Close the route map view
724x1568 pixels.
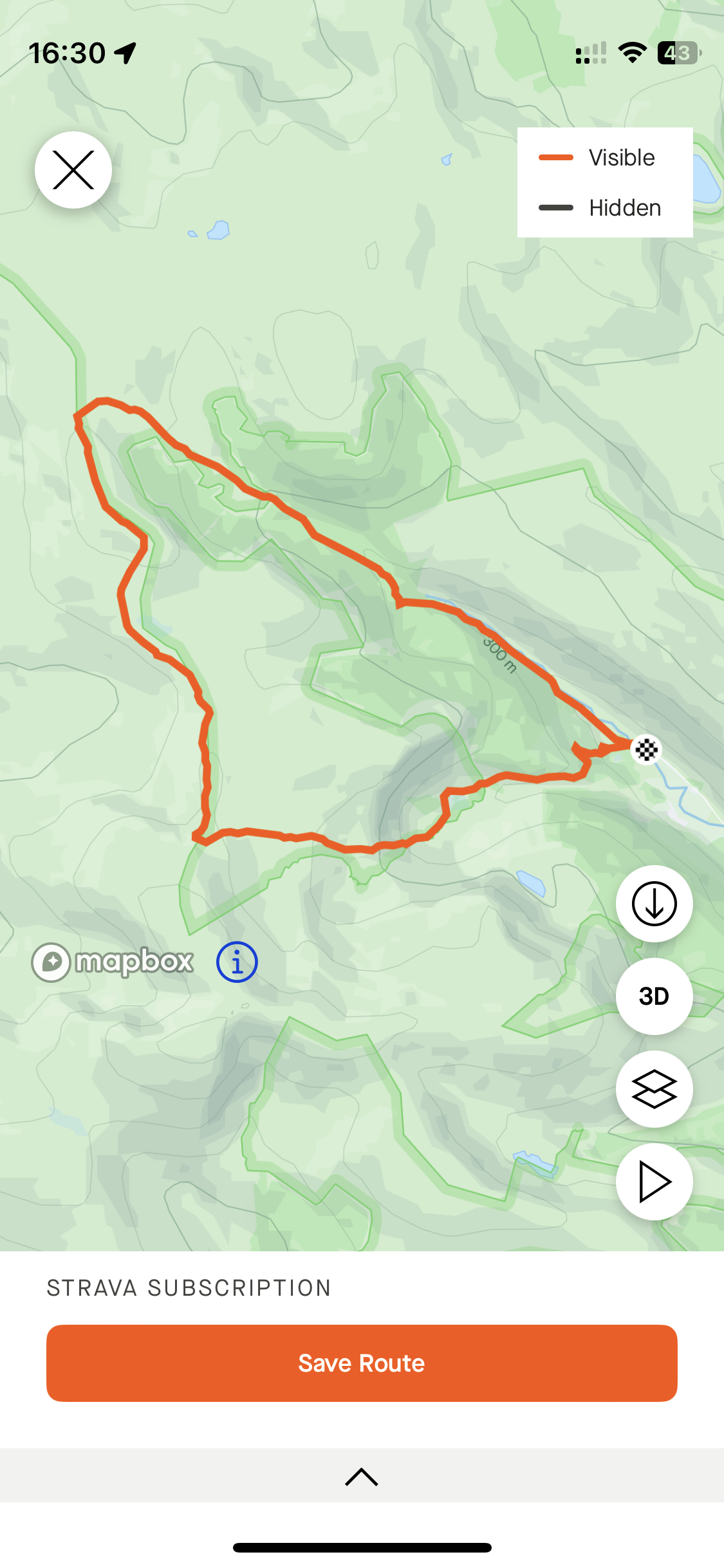coord(73,170)
